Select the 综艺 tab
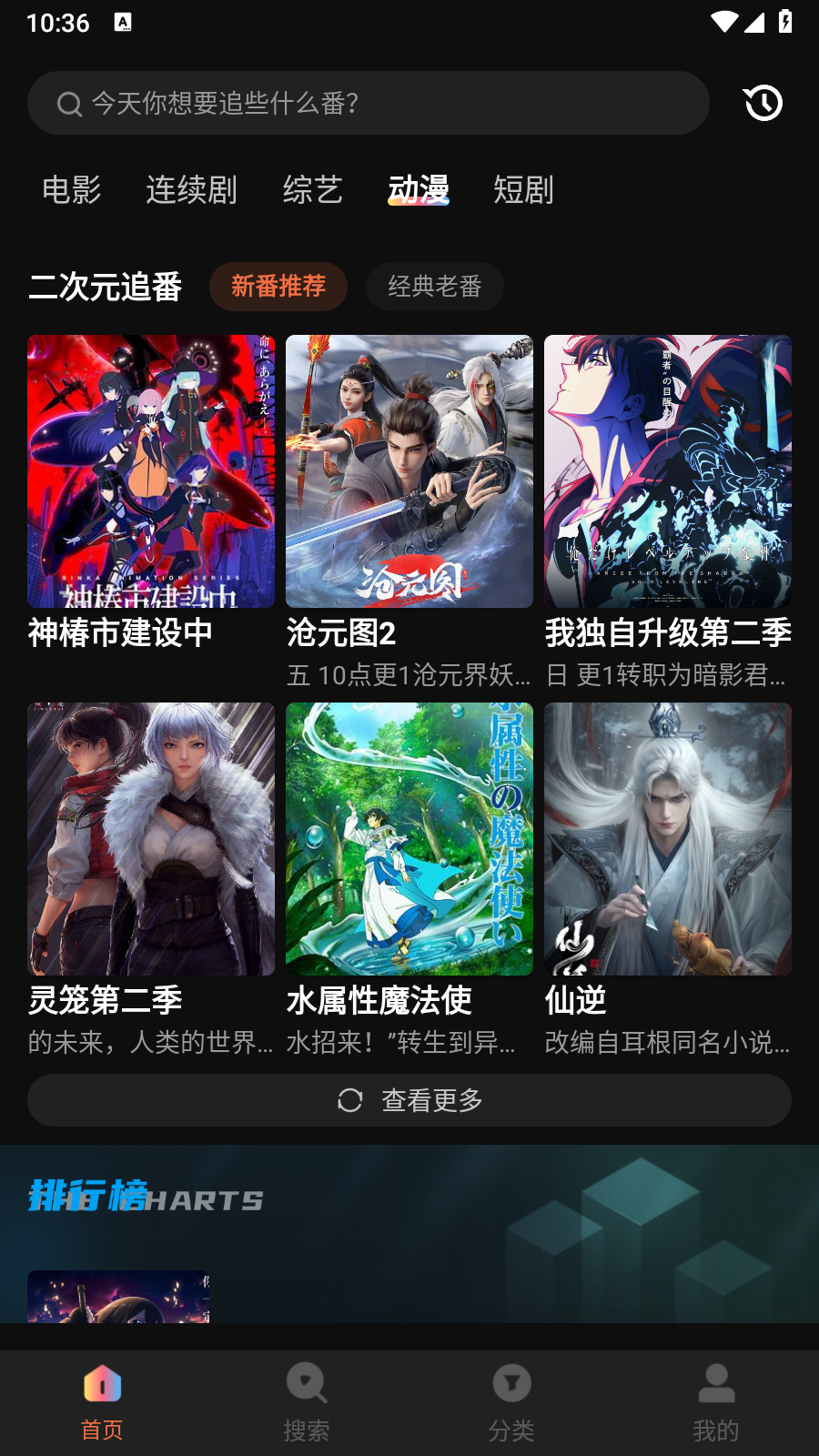 pyautogui.click(x=312, y=189)
